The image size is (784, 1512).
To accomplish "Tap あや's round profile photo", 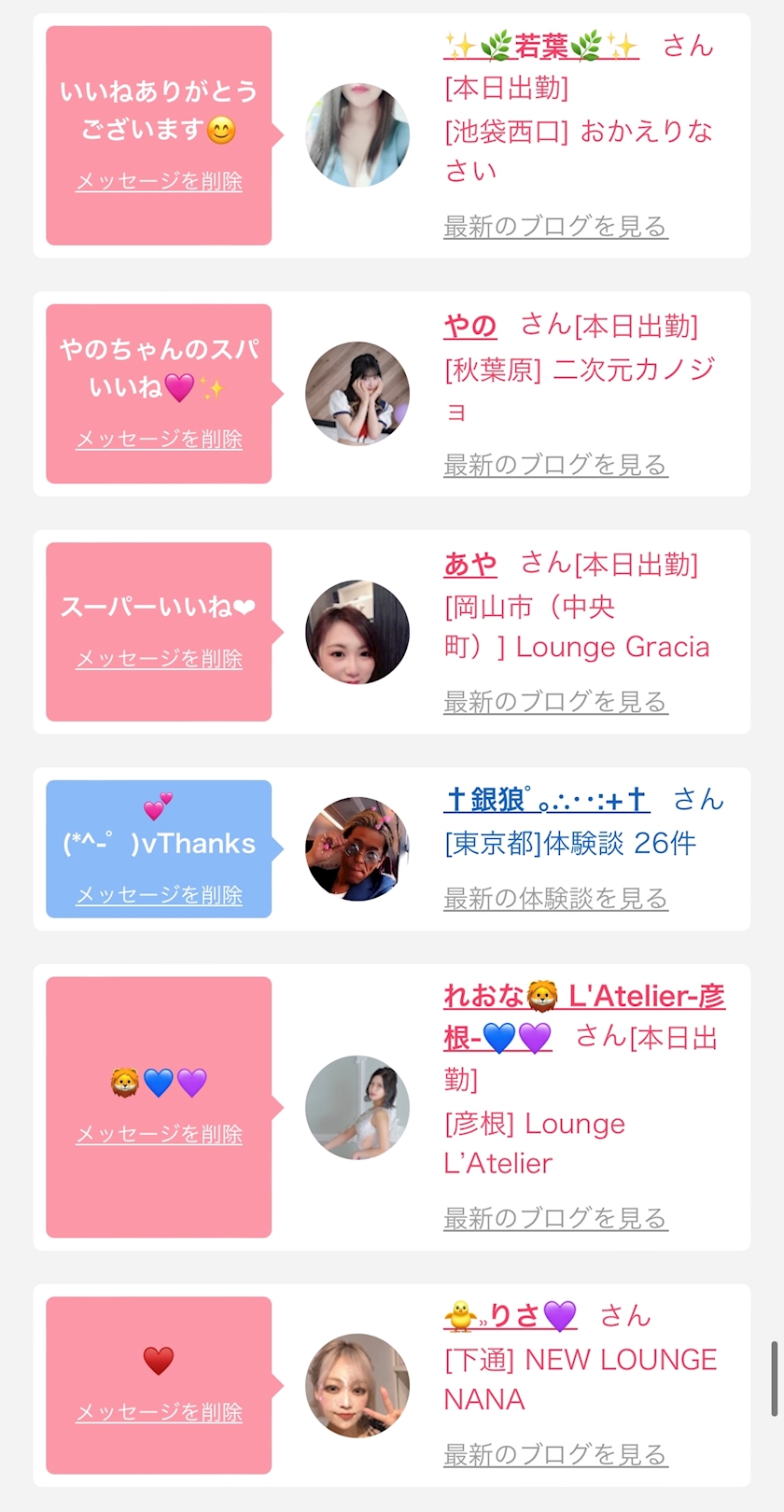I will click(357, 632).
